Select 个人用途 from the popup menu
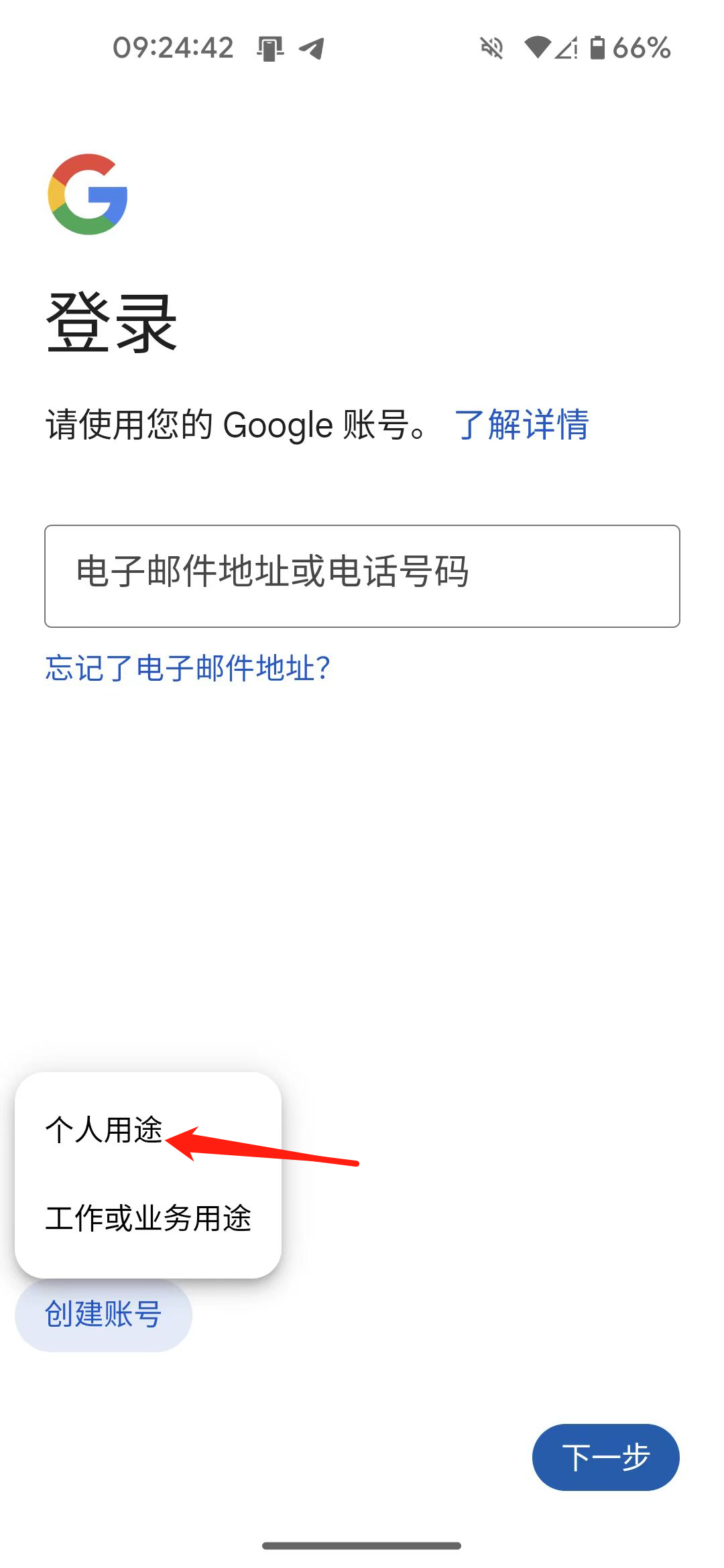The image size is (724, 1568). point(147,1130)
